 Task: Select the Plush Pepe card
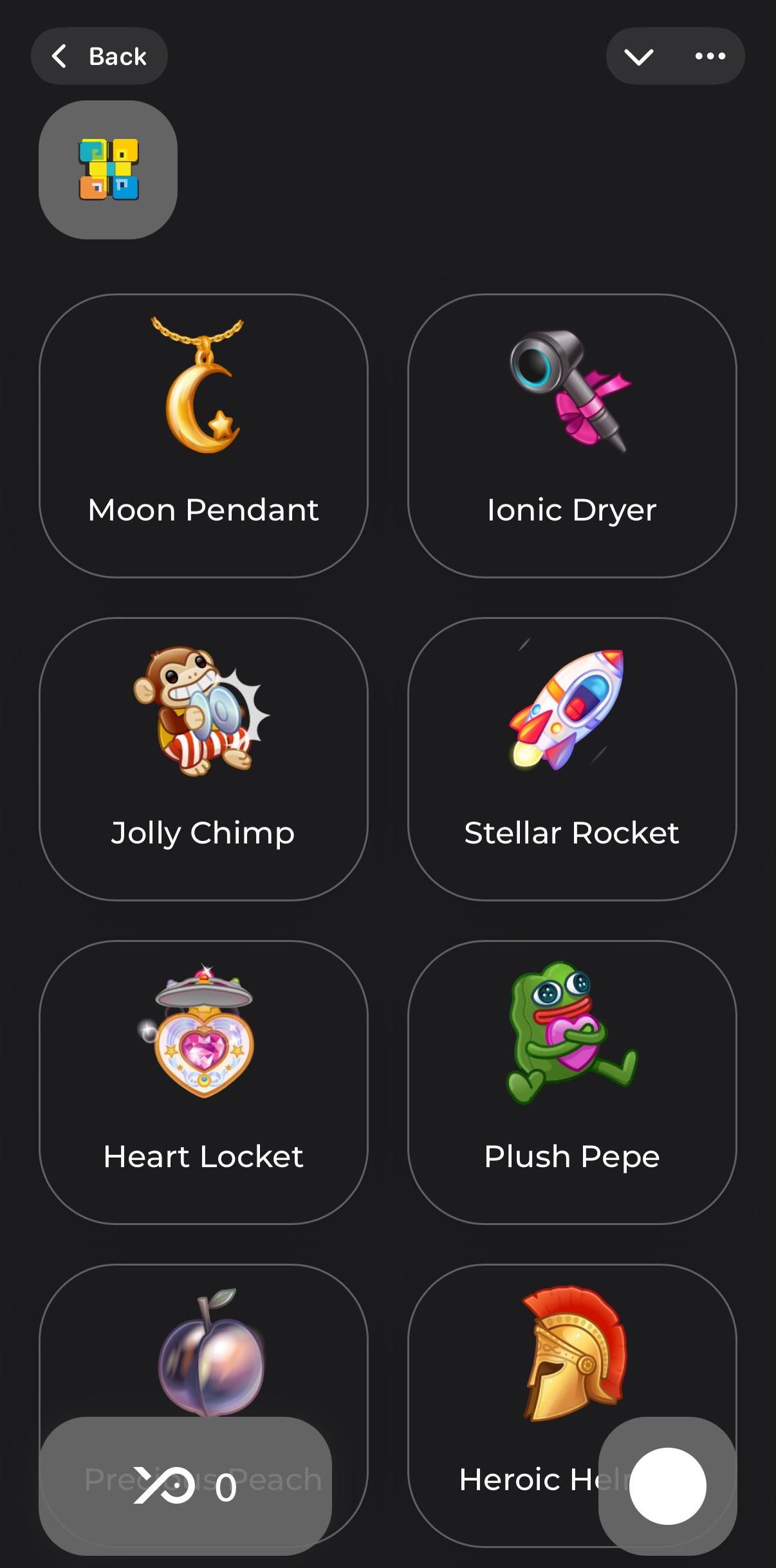[x=572, y=1082]
